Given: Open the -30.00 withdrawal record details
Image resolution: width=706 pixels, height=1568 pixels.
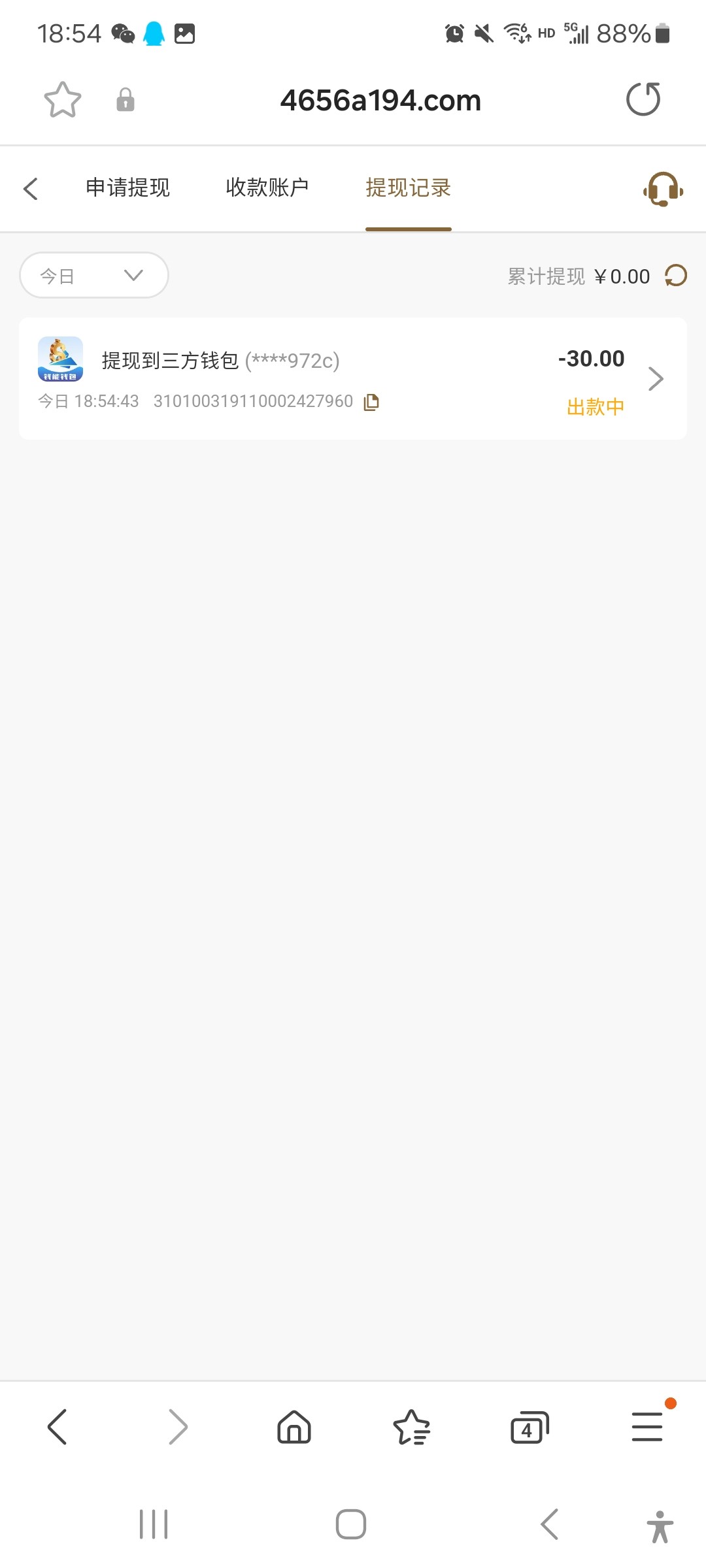Looking at the screenshot, I should point(655,379).
